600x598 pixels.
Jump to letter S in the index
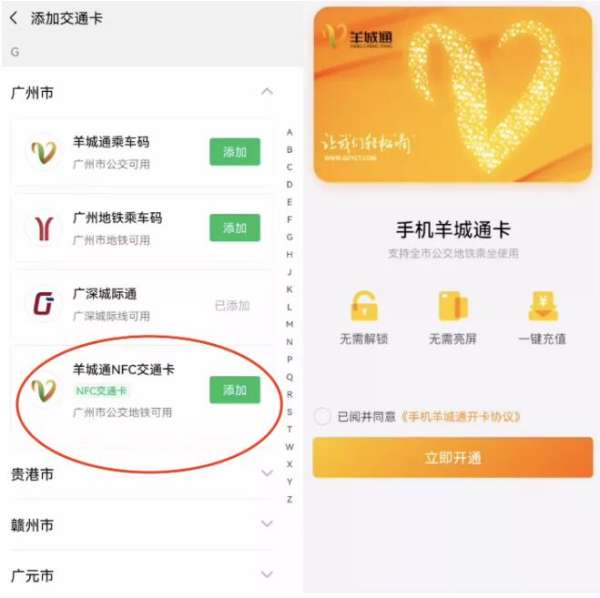(x=289, y=411)
